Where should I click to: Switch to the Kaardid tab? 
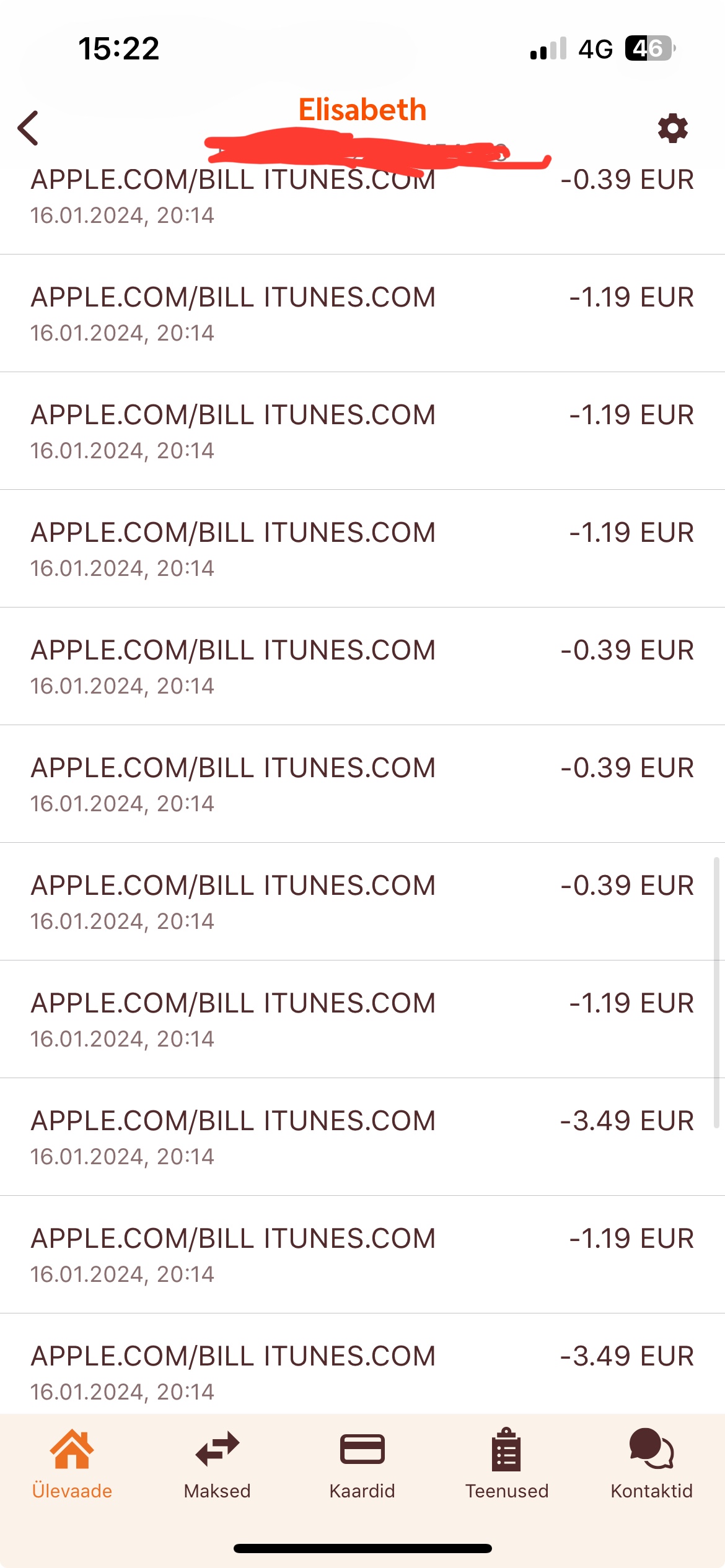(x=362, y=1464)
